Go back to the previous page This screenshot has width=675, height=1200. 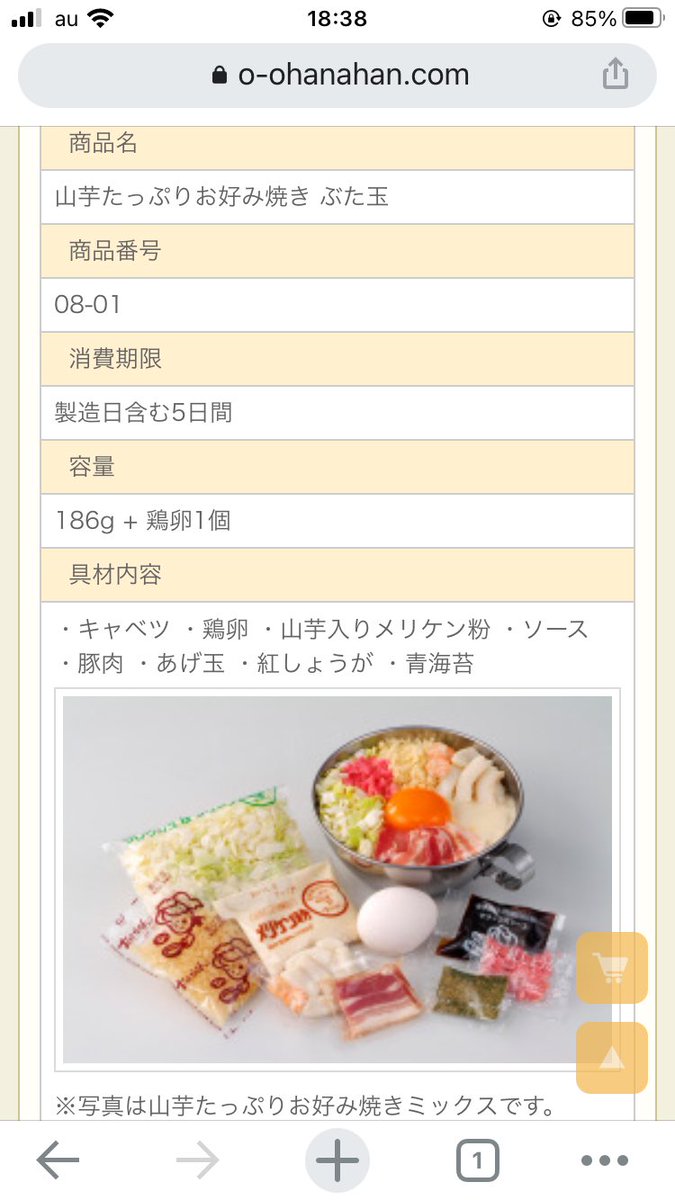[x=58, y=1161]
